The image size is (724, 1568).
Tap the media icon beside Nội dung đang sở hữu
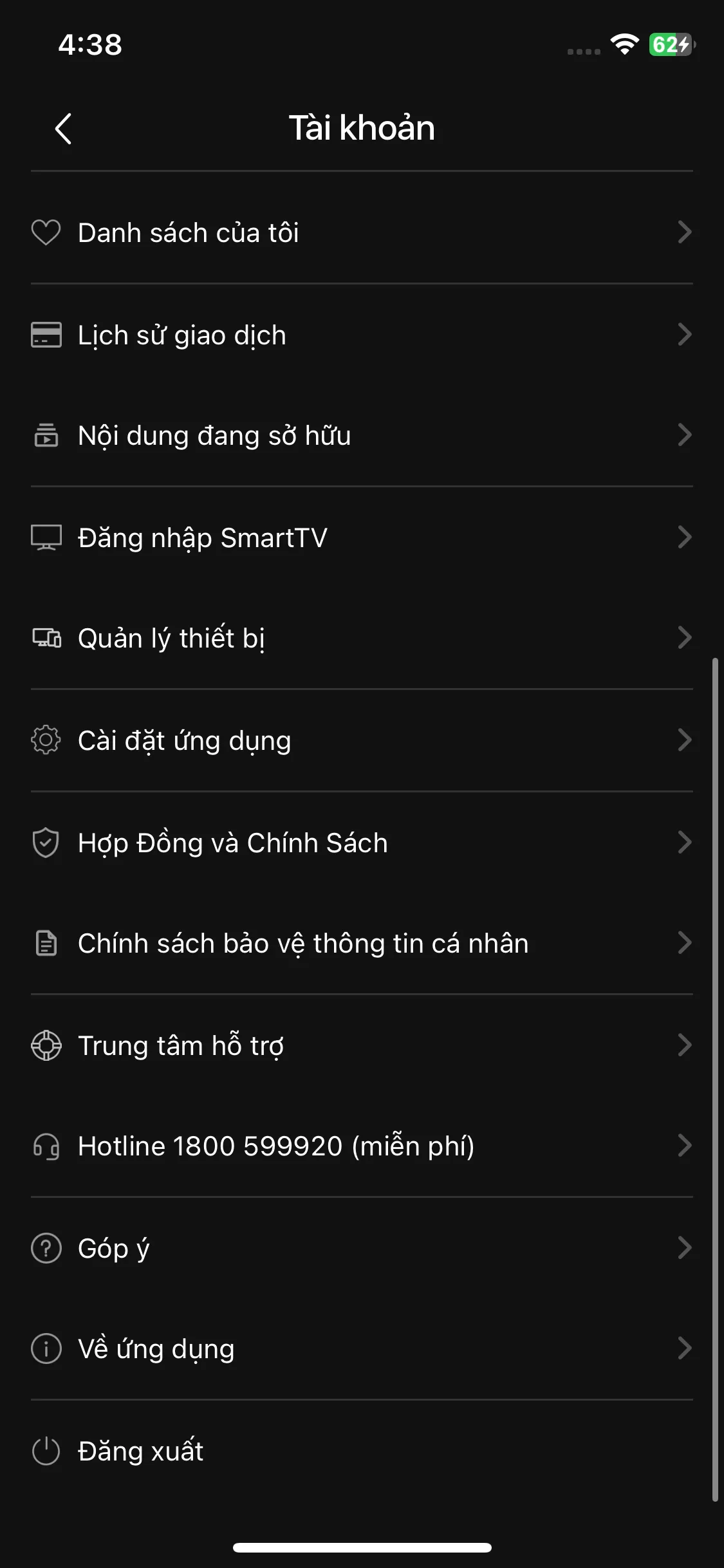(x=46, y=436)
